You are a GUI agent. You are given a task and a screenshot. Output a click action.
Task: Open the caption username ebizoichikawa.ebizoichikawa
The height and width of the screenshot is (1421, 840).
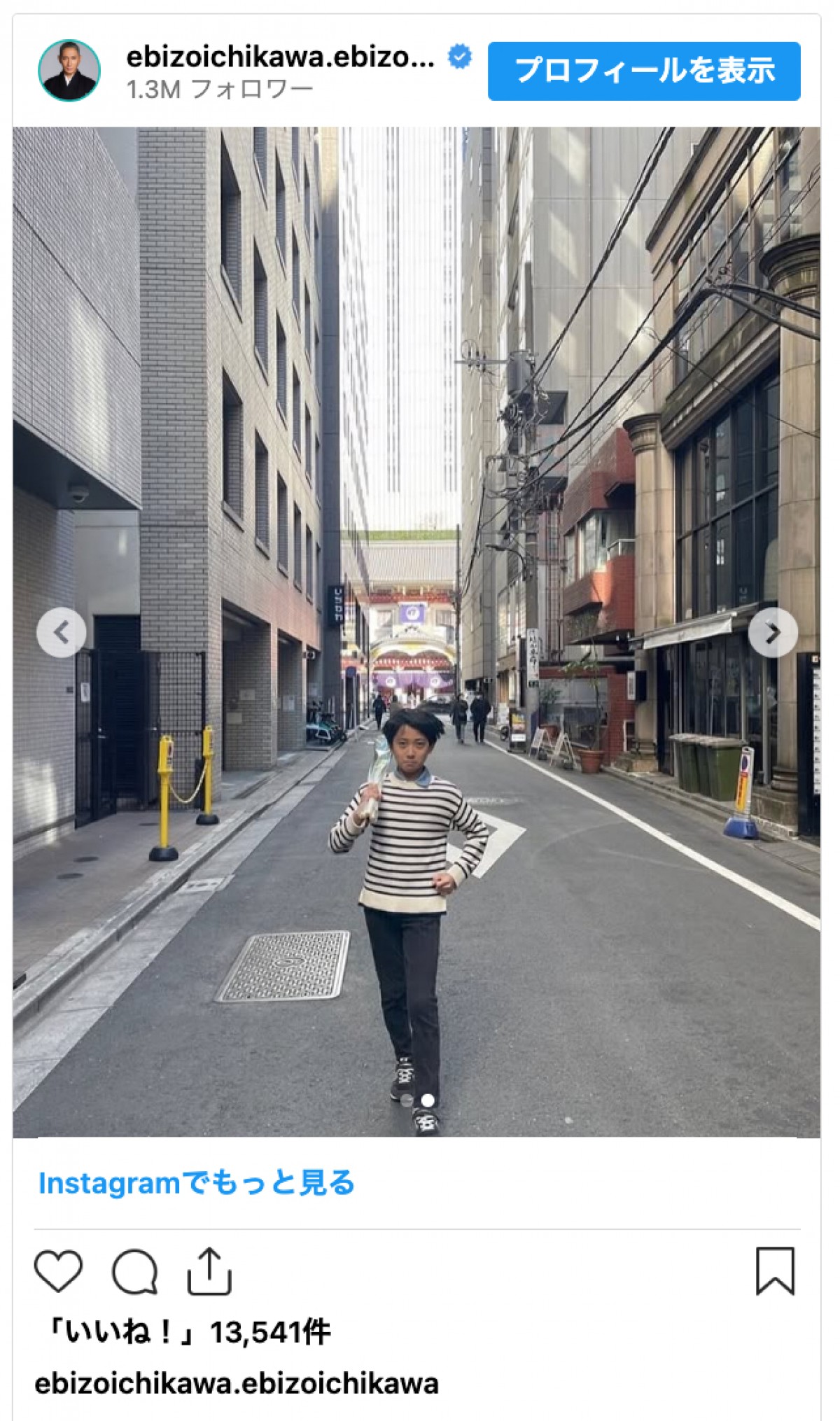pyautogui.click(x=236, y=1383)
